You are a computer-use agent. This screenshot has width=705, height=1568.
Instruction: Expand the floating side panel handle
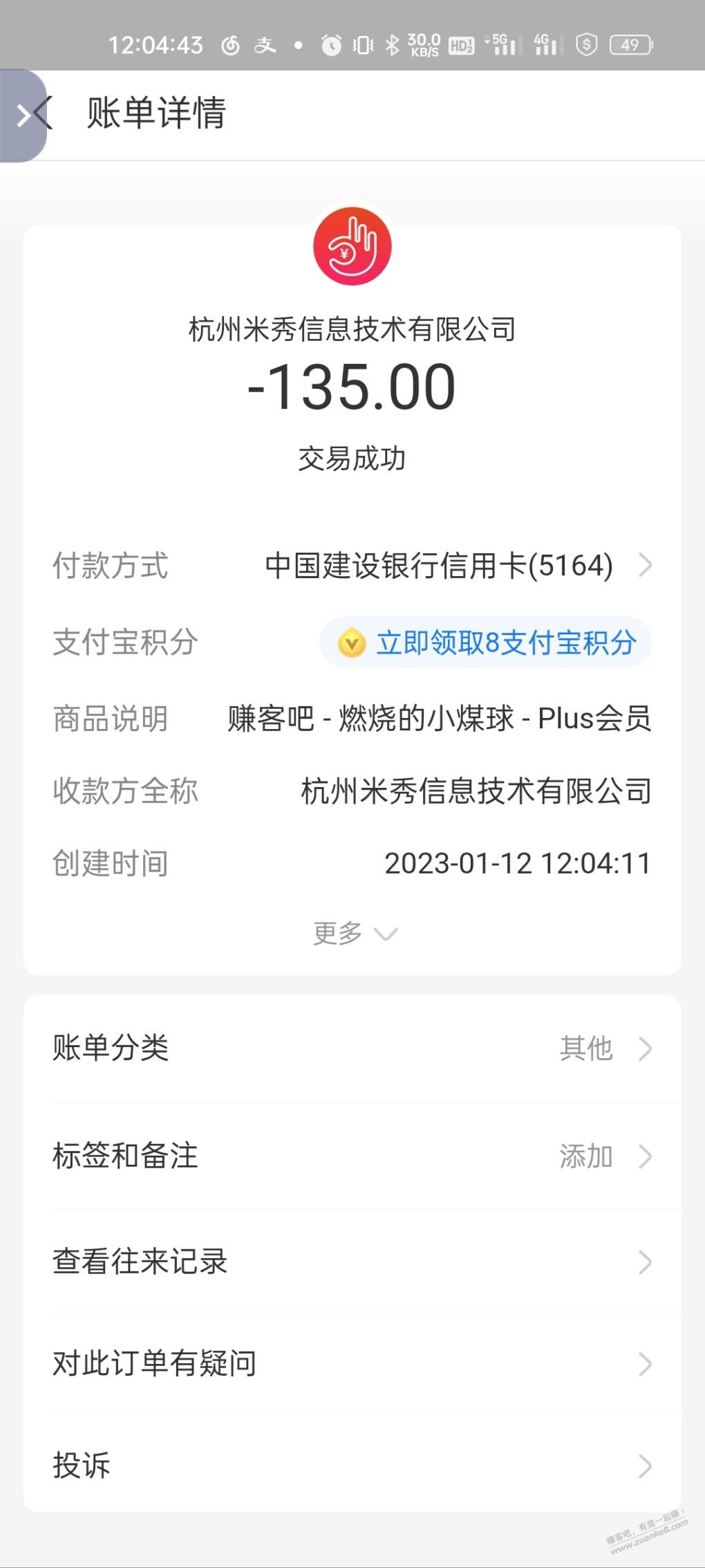[22, 116]
